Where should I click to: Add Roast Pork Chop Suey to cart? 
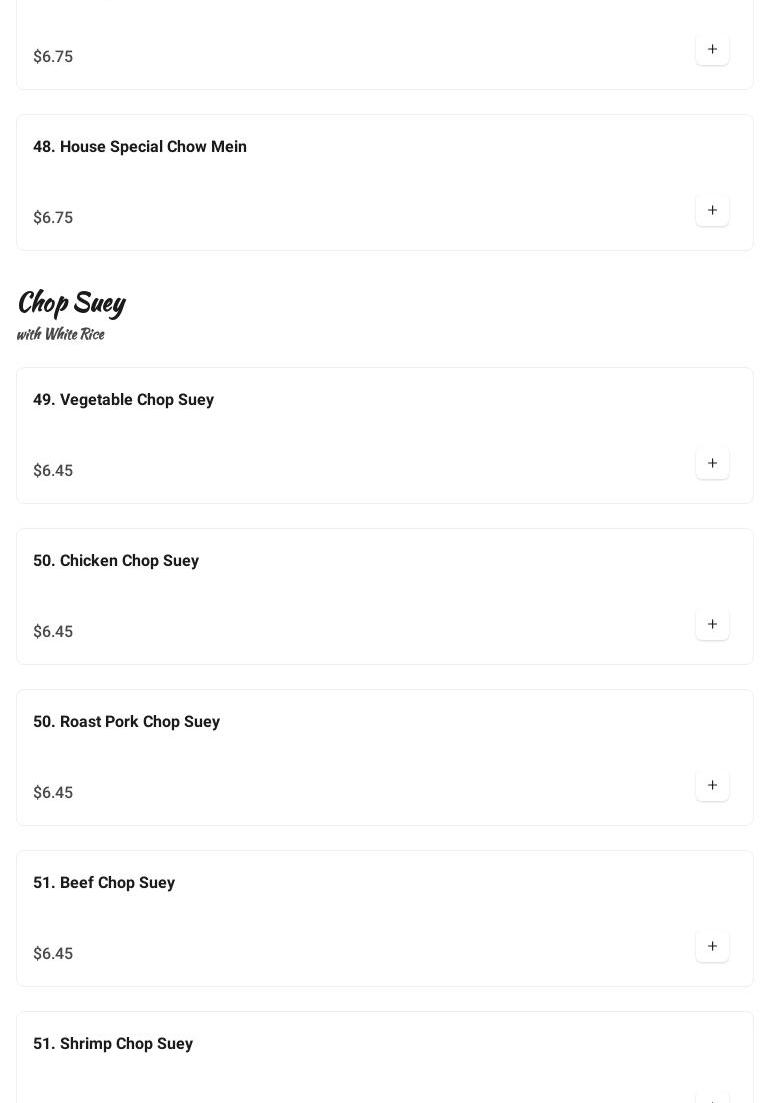coord(712,785)
